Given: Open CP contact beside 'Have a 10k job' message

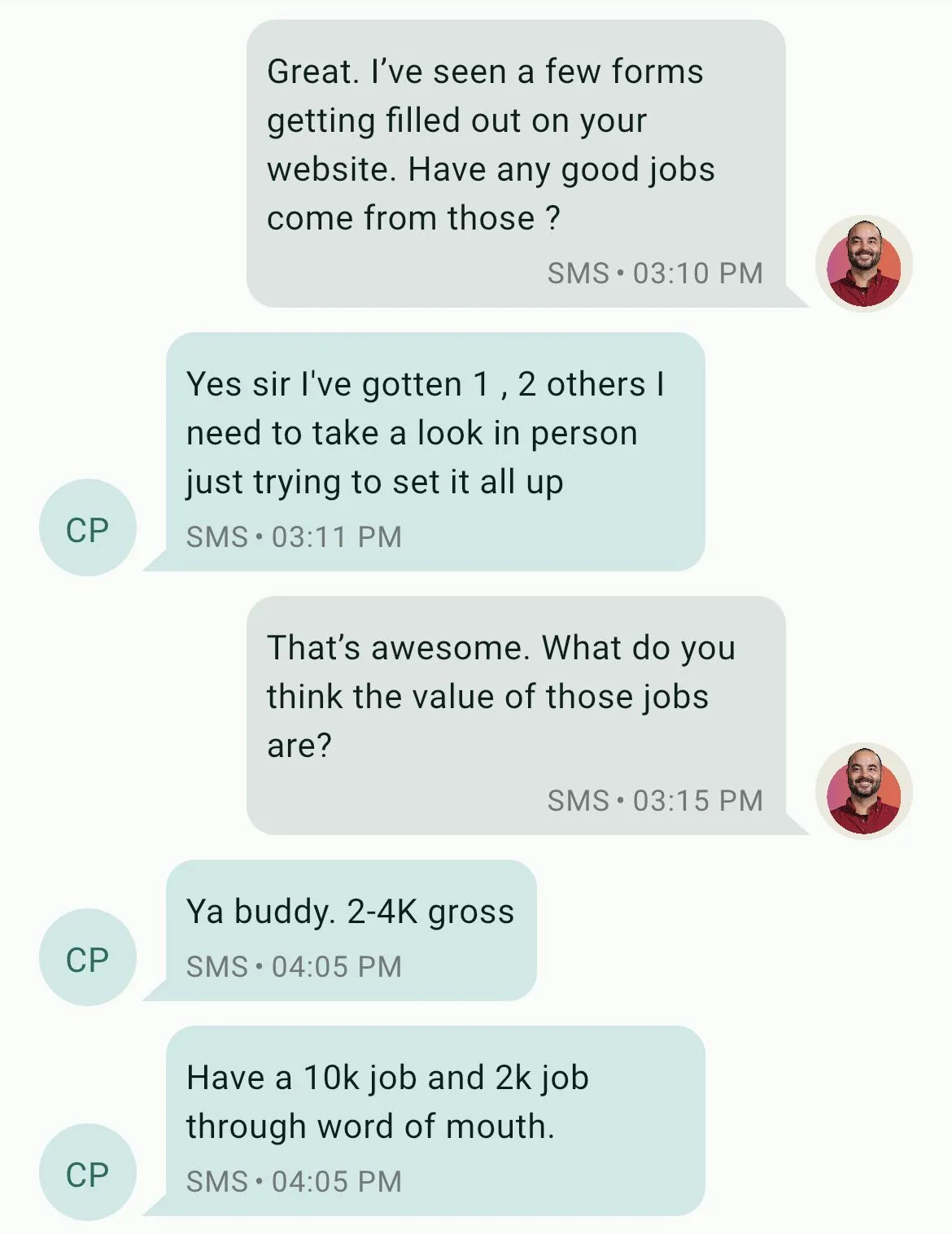Looking at the screenshot, I should pos(88,1172).
